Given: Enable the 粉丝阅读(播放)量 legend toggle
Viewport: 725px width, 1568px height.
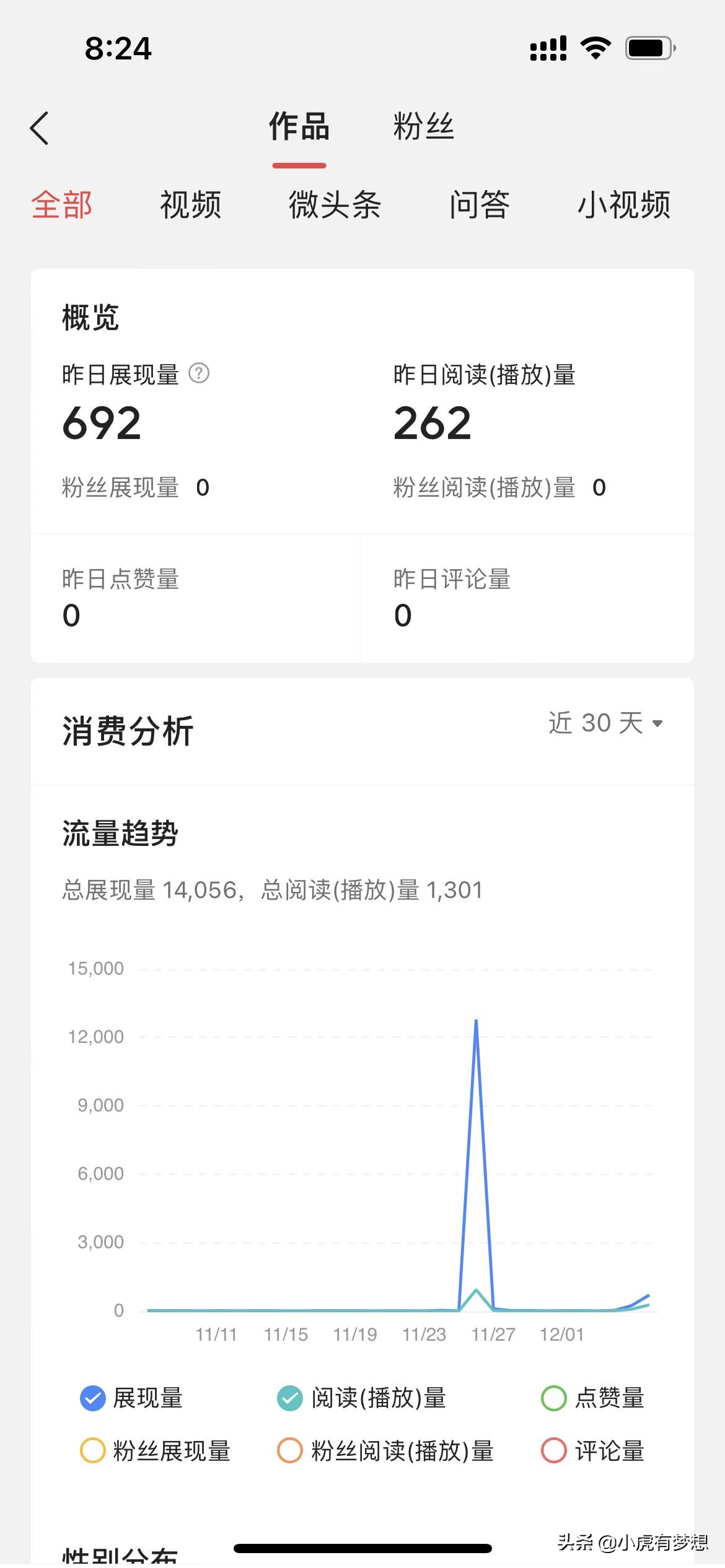Looking at the screenshot, I should coord(289,1450).
